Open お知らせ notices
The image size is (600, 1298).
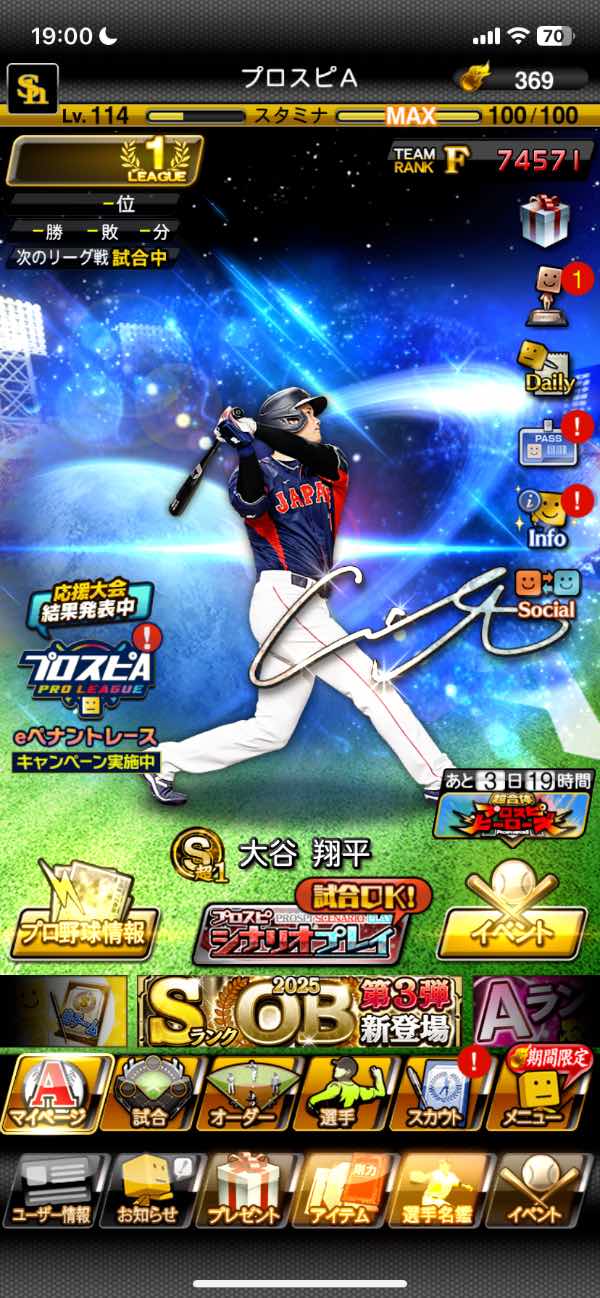tap(150, 1190)
